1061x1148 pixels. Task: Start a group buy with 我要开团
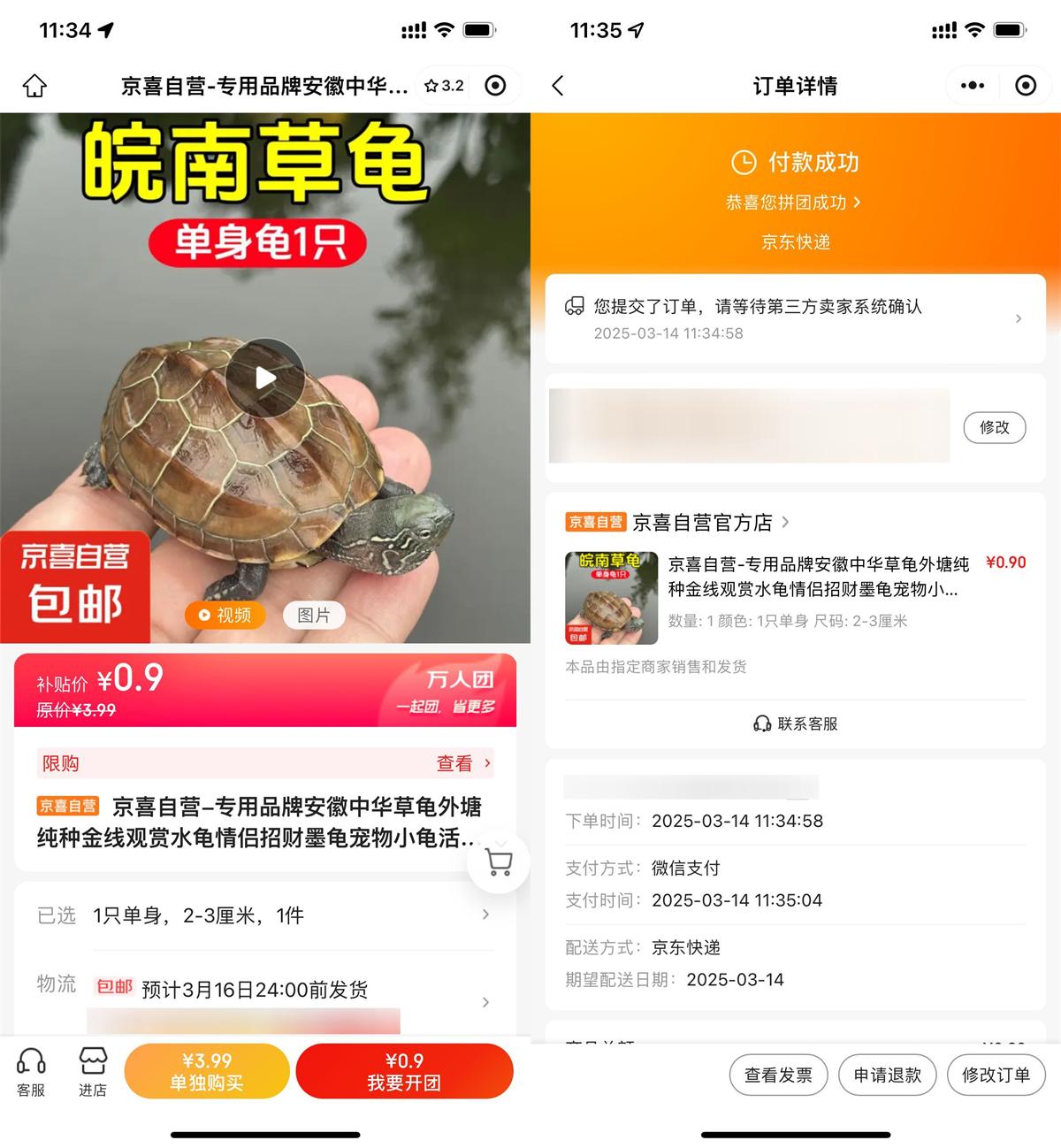coord(404,1071)
